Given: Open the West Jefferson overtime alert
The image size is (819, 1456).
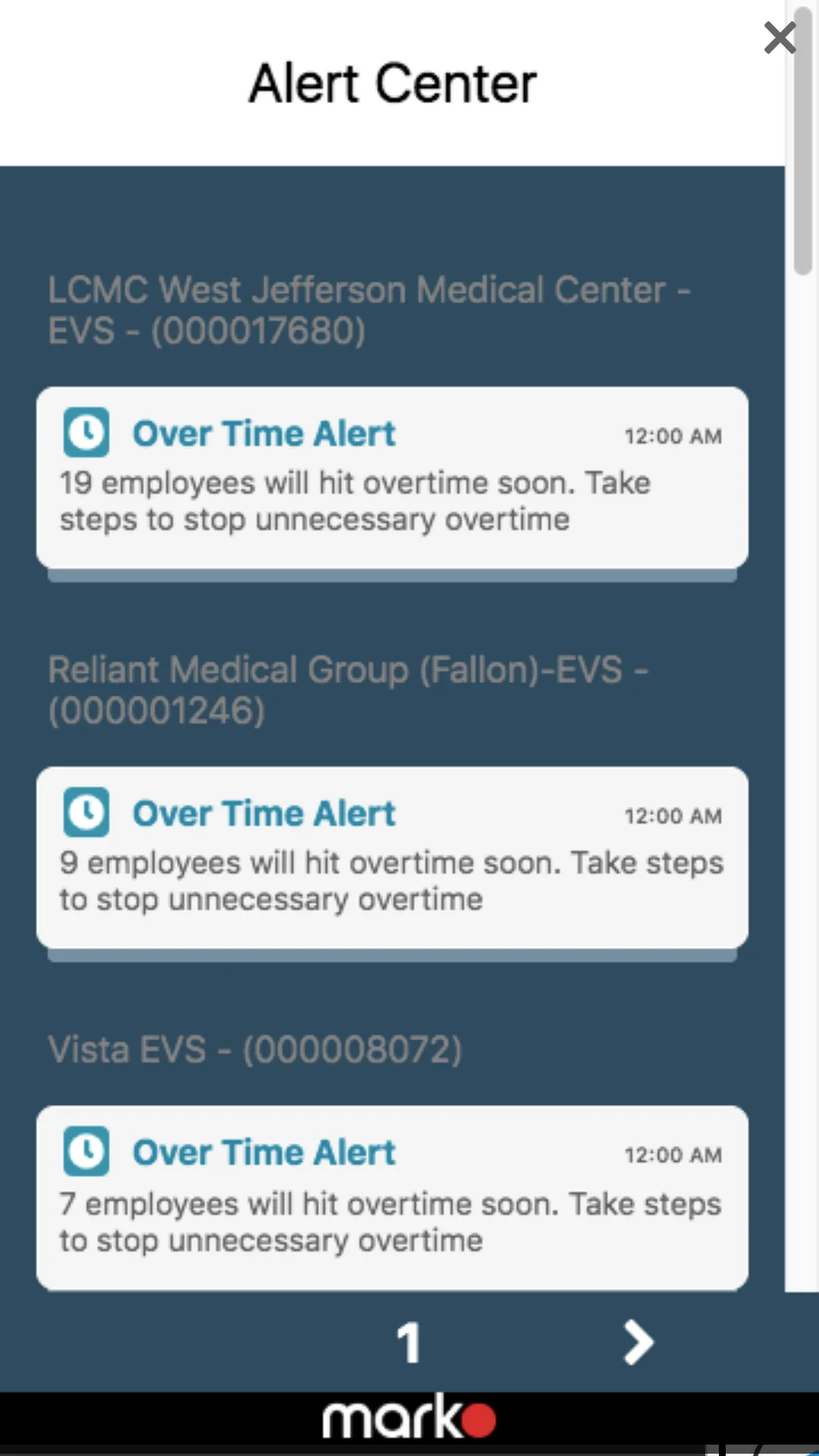Looking at the screenshot, I should coord(392,478).
